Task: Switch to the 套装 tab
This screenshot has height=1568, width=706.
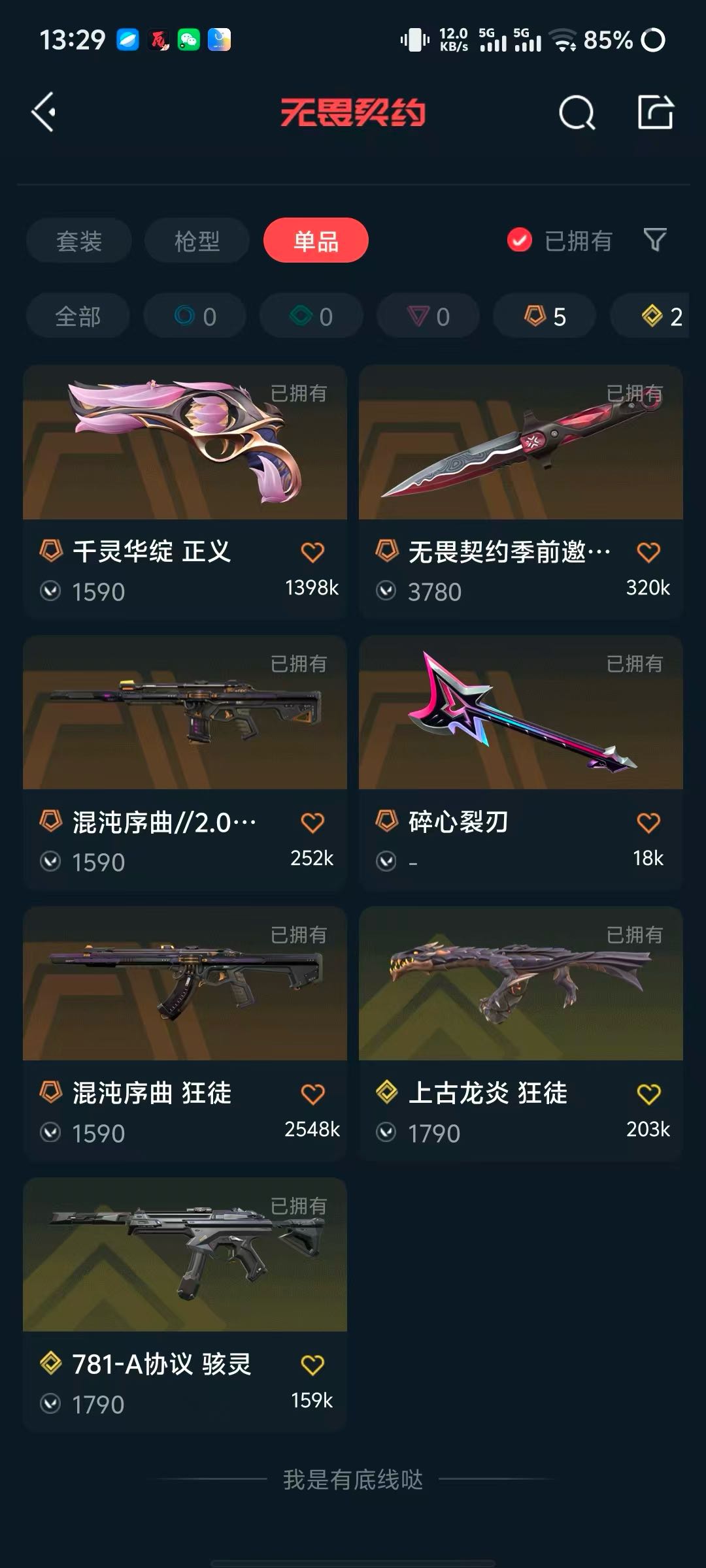Action: (79, 240)
